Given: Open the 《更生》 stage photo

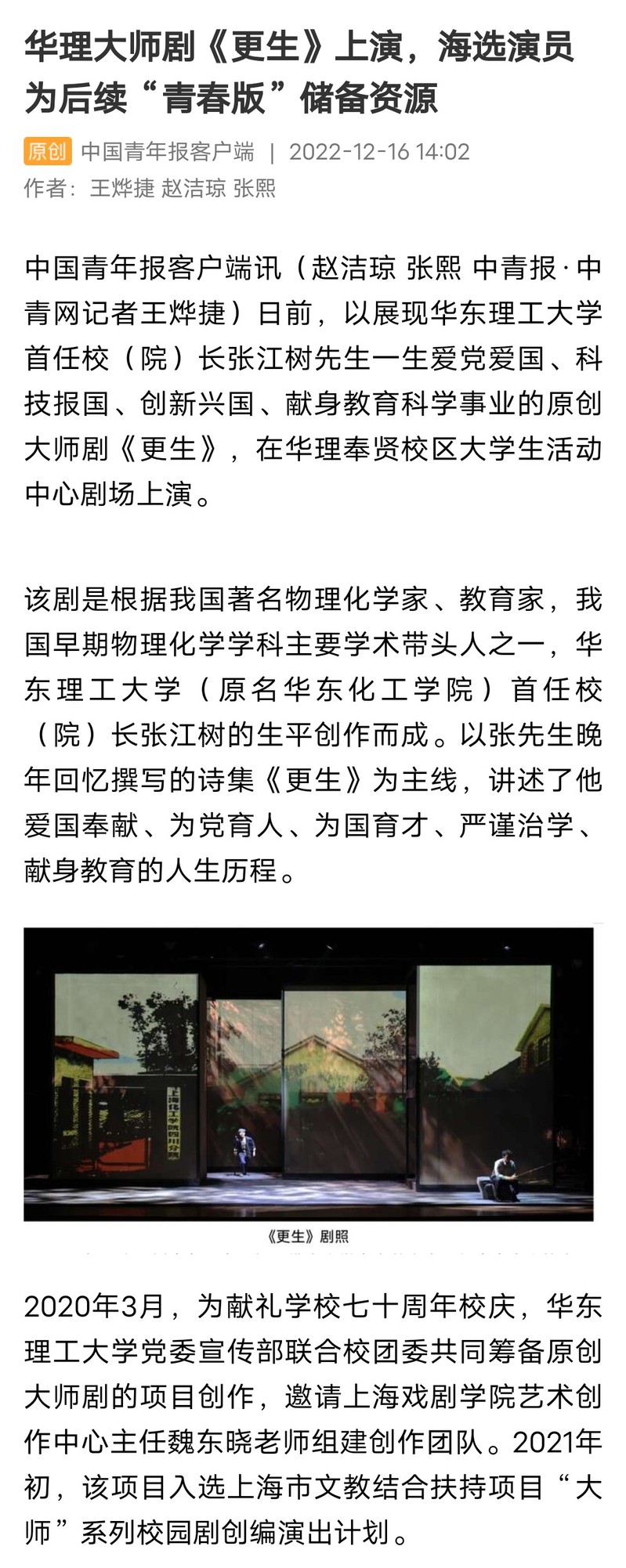Looking at the screenshot, I should click(x=309, y=1074).
